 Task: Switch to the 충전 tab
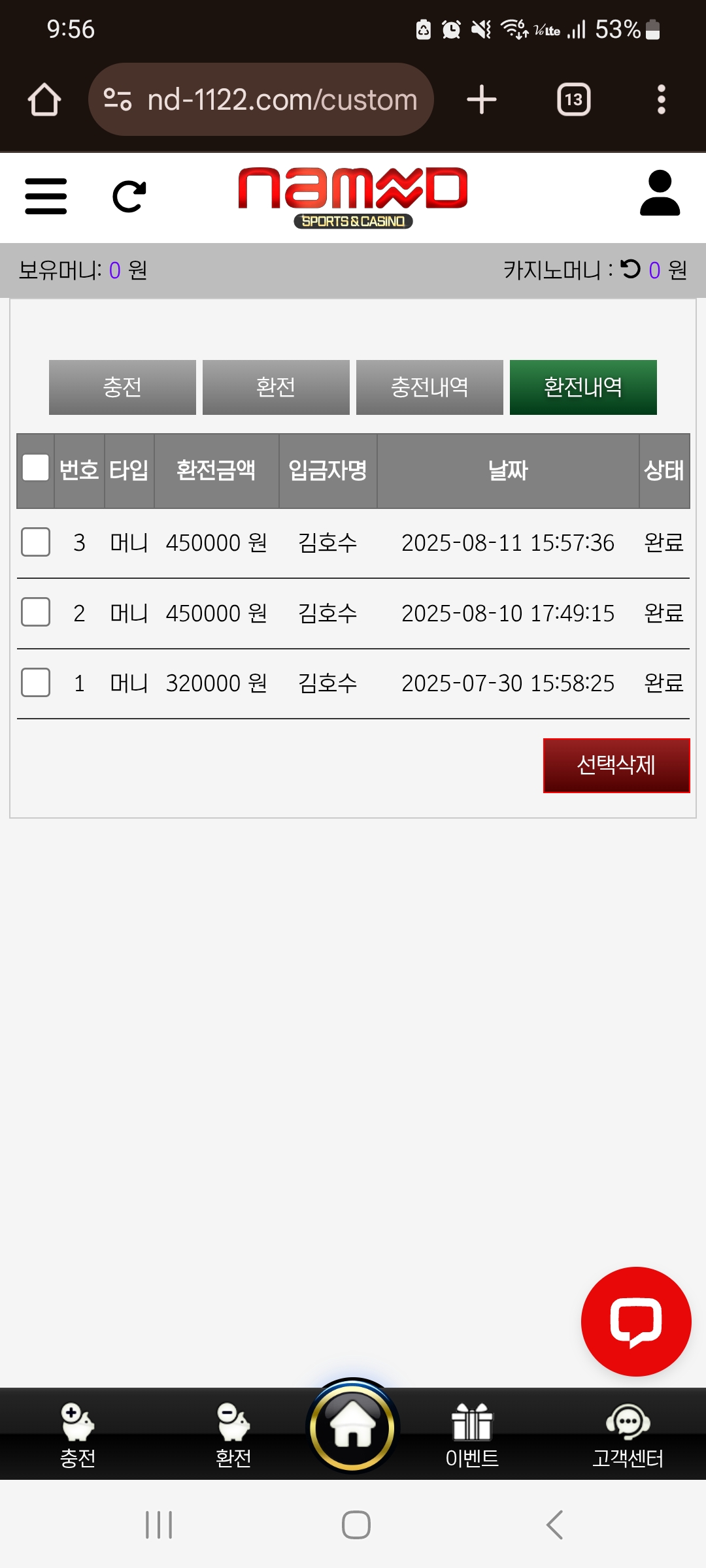click(x=122, y=387)
